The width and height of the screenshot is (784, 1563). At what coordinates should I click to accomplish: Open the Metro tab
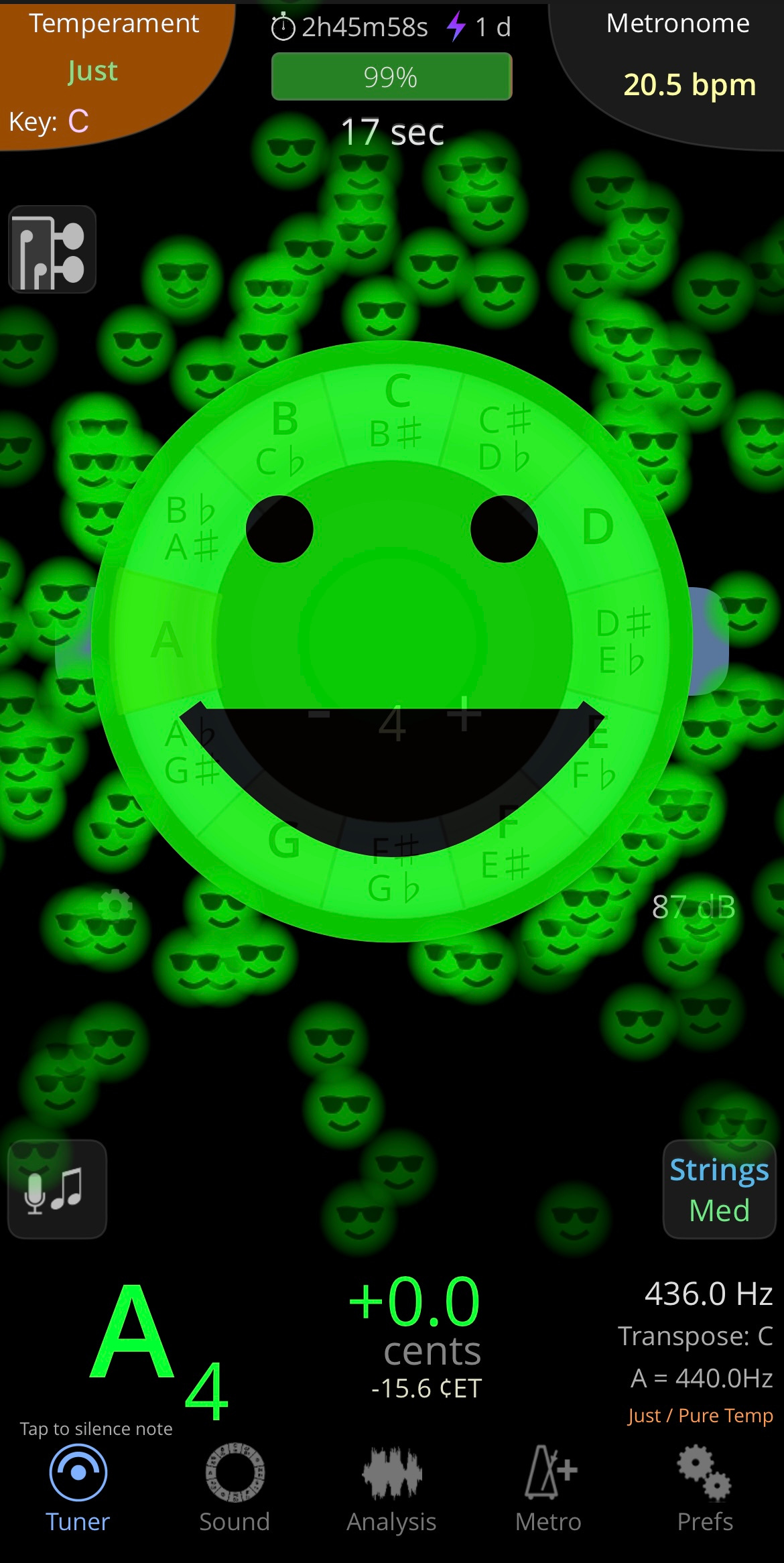coord(548,1487)
